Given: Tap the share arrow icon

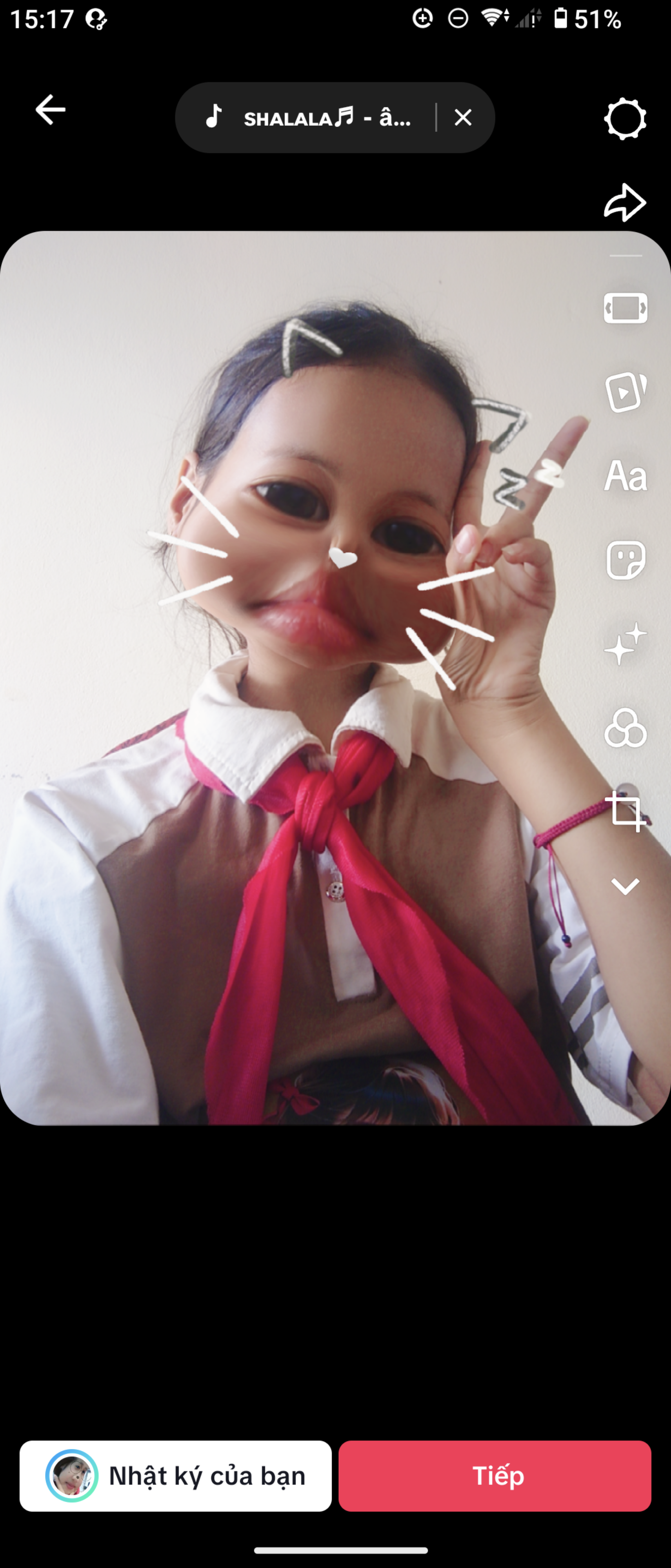Looking at the screenshot, I should [625, 202].
